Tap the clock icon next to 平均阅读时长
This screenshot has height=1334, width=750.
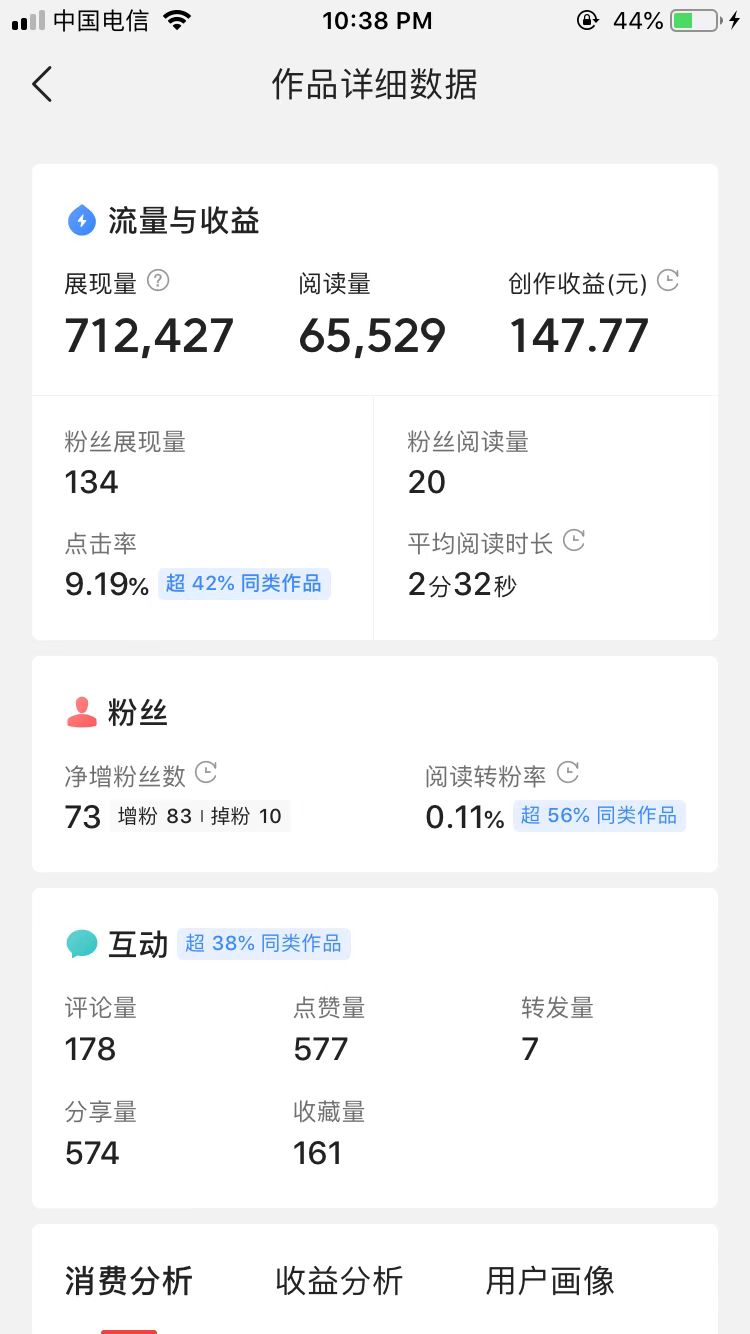[x=574, y=540]
